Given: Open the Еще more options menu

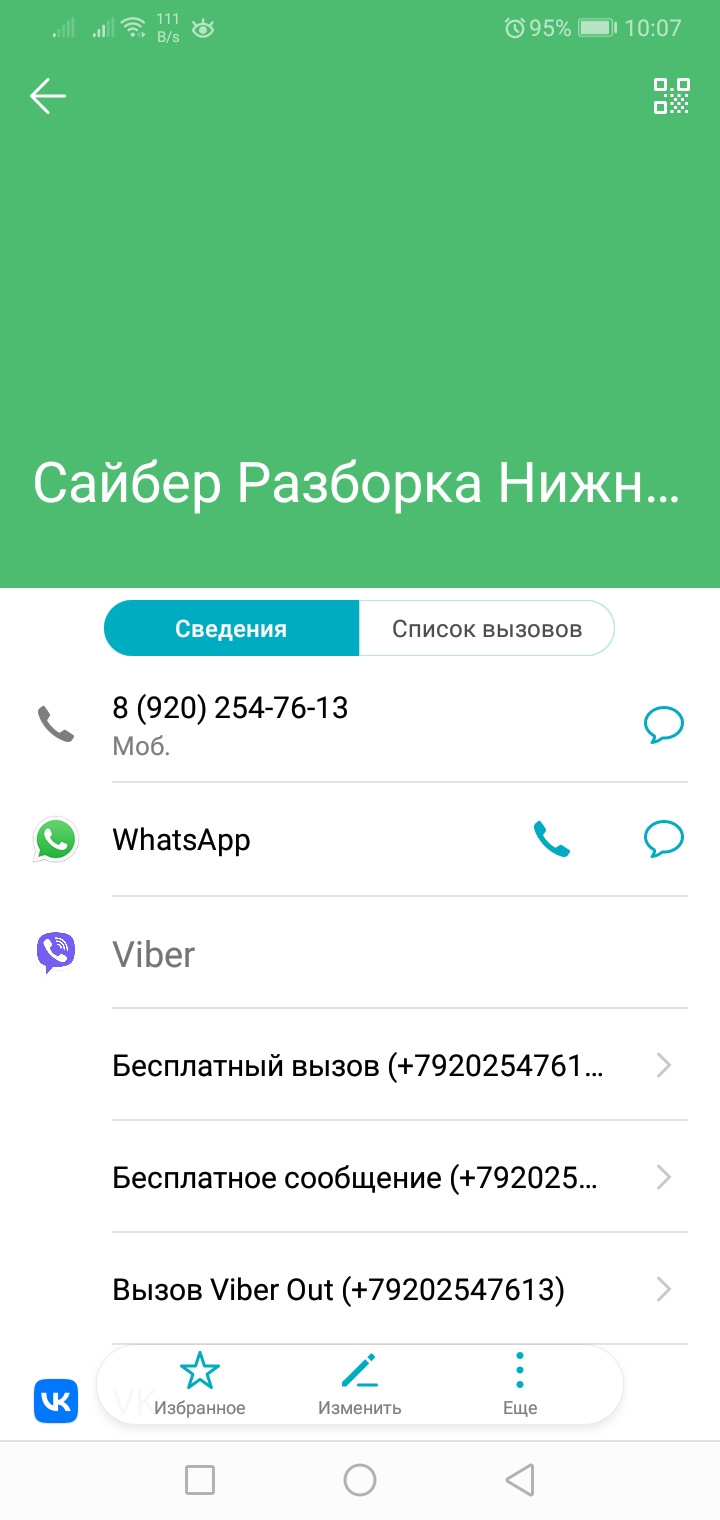Looking at the screenshot, I should pyautogui.click(x=519, y=1383).
